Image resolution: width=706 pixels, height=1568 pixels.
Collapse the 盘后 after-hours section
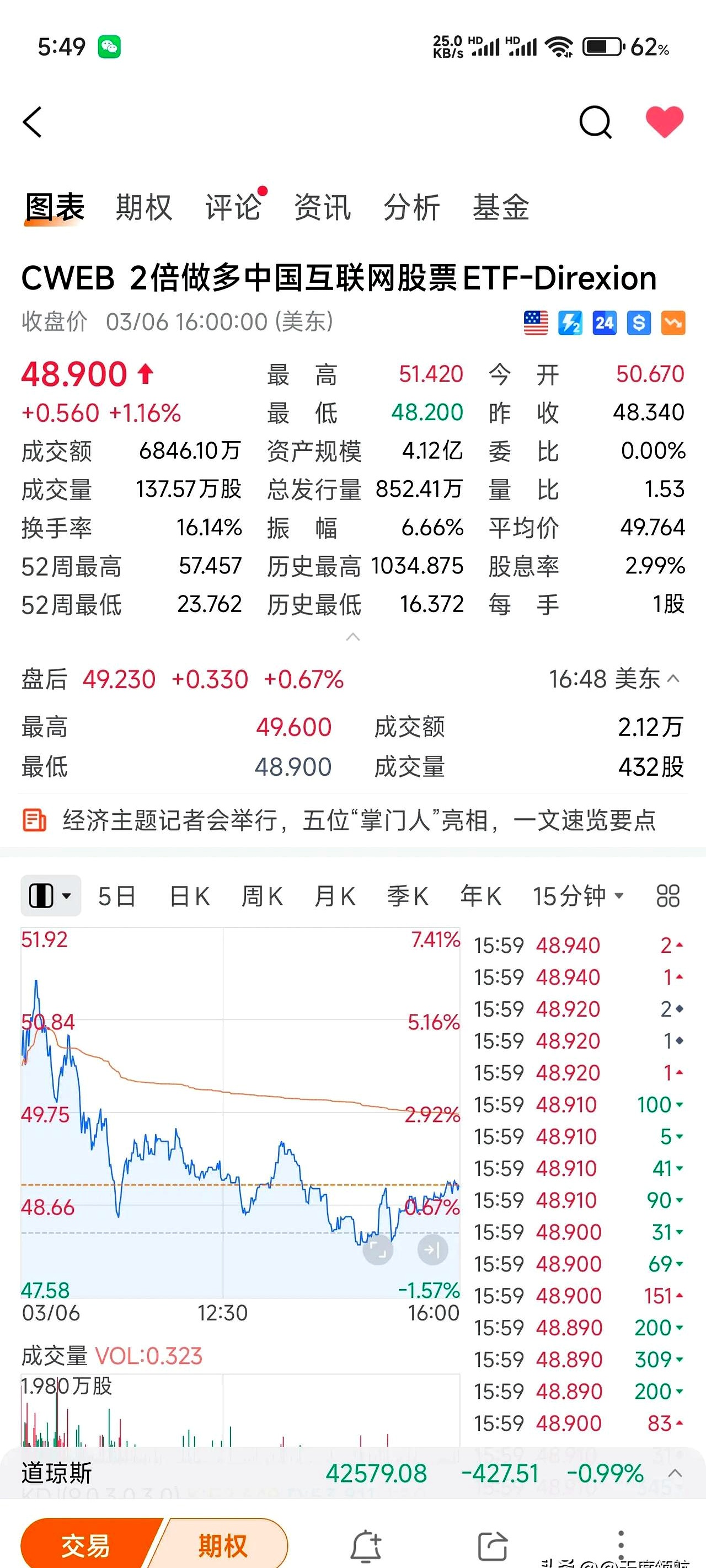click(x=673, y=679)
